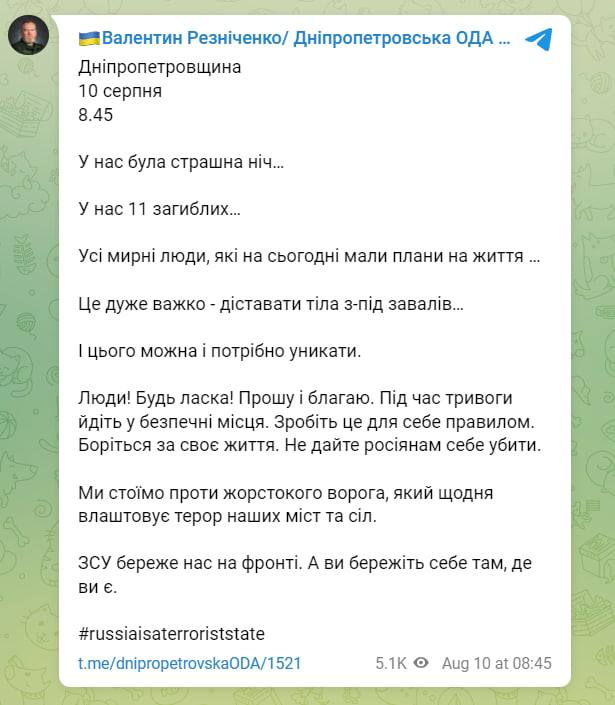Open Валентин Резніченко channel name link
Screen dimensions: 615x705
pyautogui.click(x=295, y=39)
